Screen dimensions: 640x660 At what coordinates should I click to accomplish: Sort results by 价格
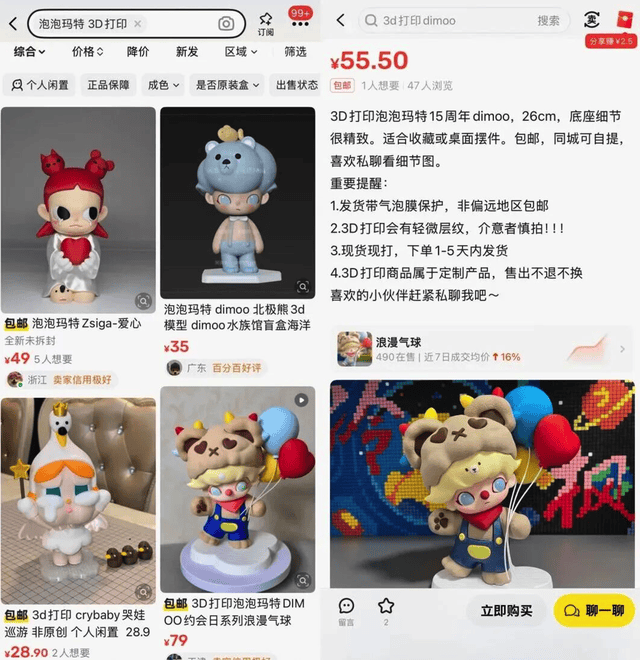pos(87,52)
